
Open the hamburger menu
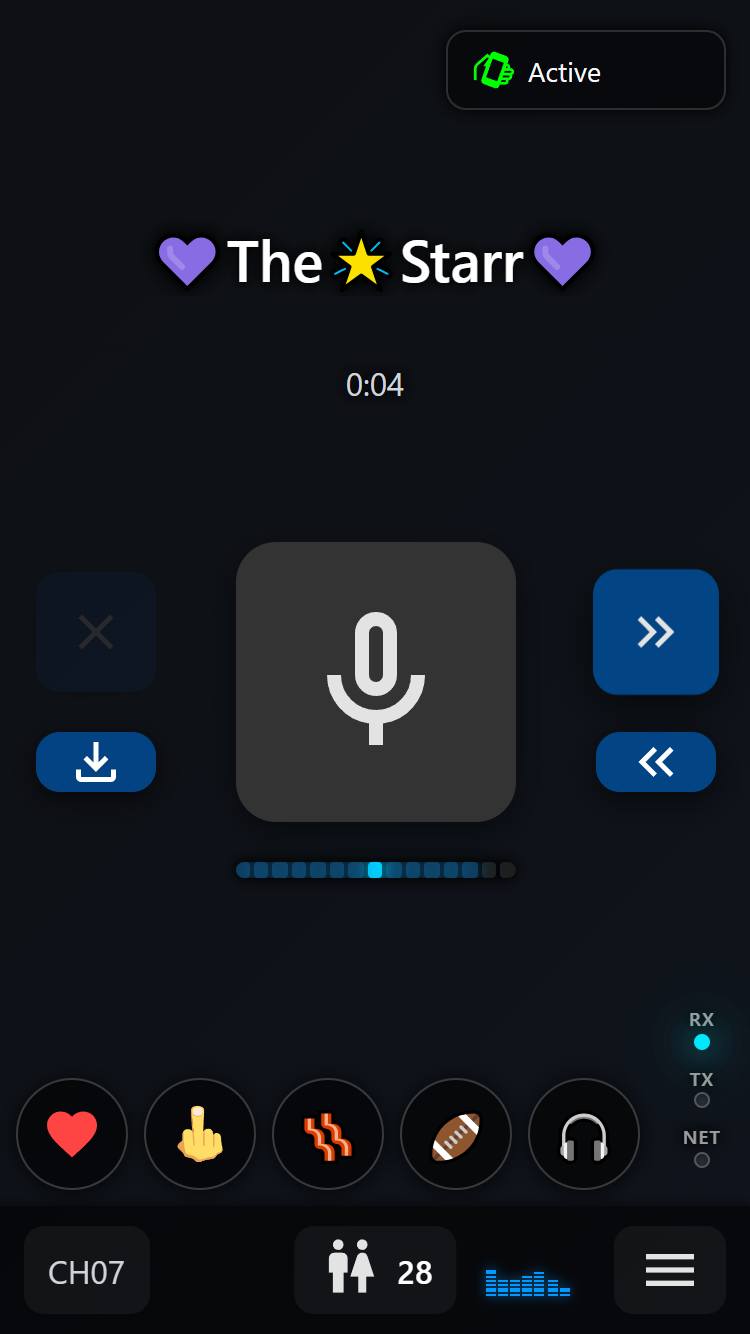click(670, 1270)
